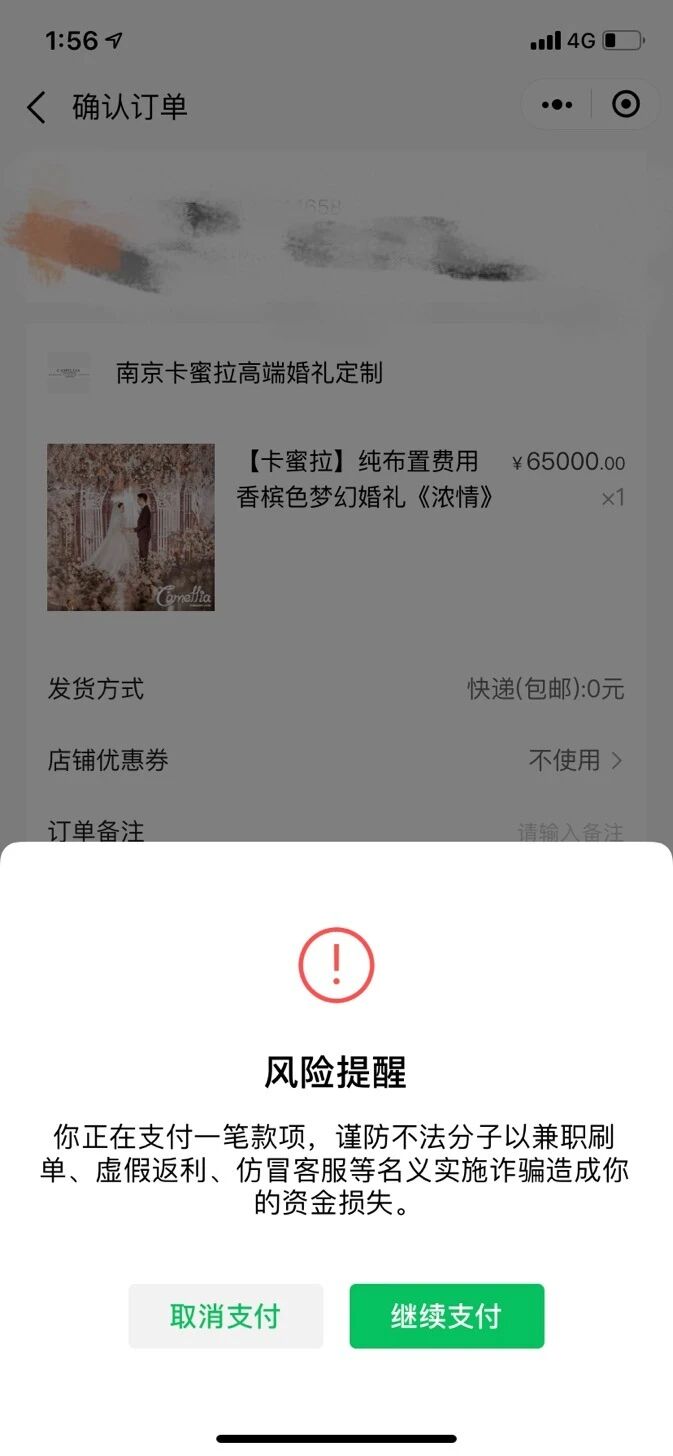673x1456 pixels.
Task: Close the mini program with circle icon
Action: pyautogui.click(x=626, y=104)
